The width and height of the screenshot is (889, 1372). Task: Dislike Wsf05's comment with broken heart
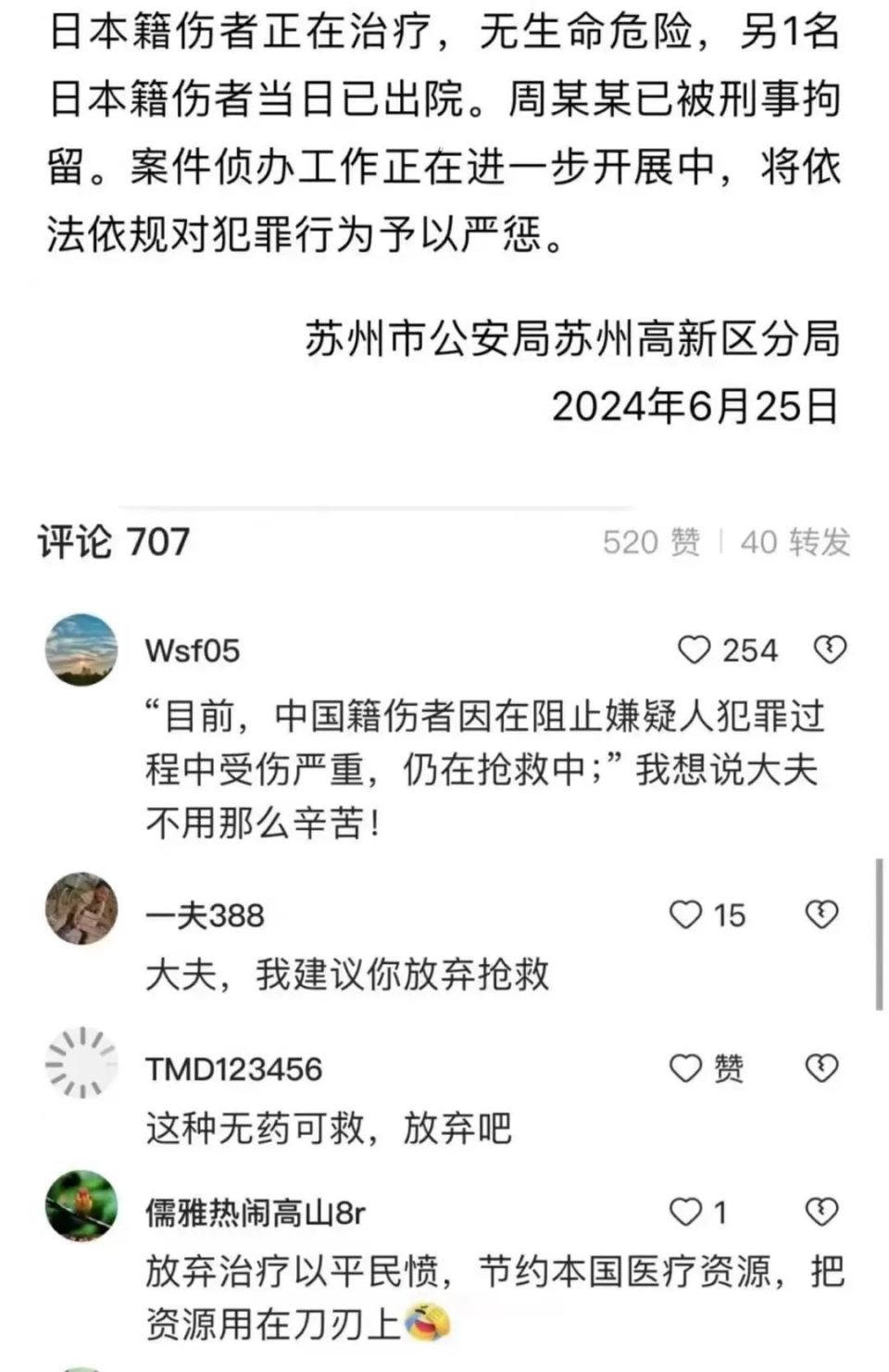pyautogui.click(x=829, y=651)
